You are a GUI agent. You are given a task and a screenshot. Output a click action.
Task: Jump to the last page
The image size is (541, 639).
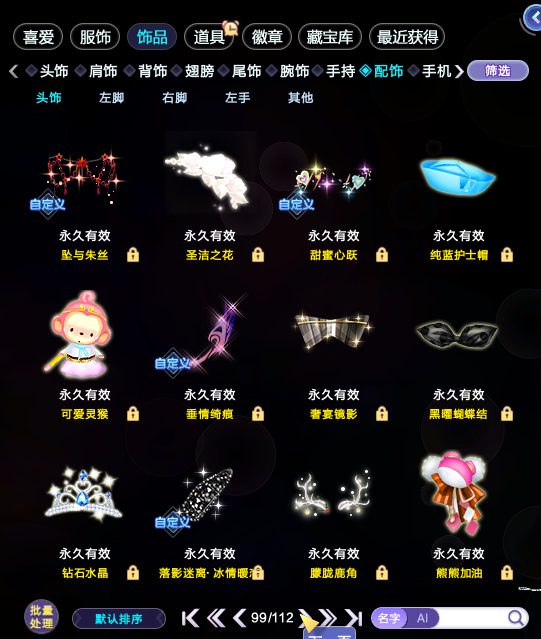pos(354,618)
